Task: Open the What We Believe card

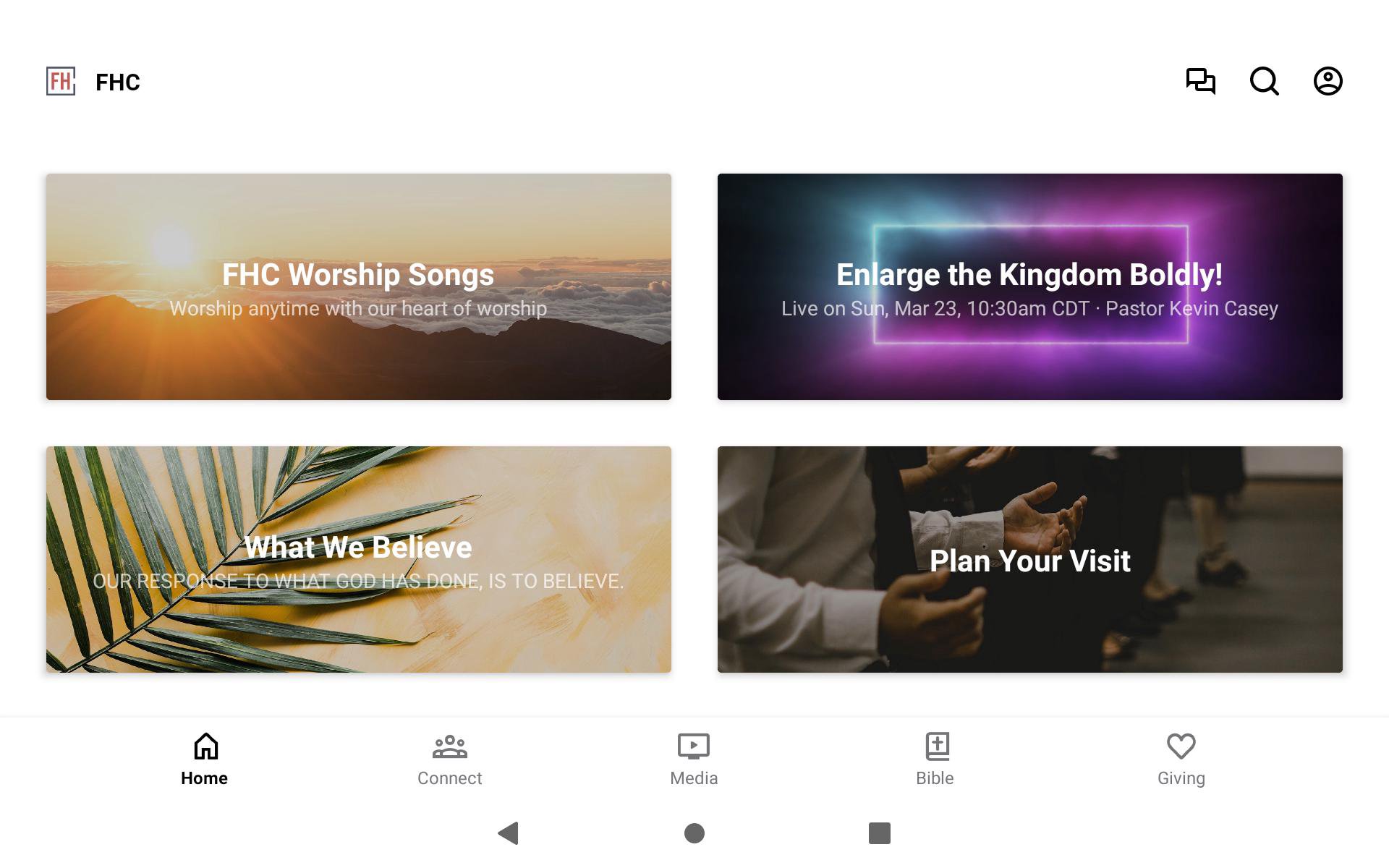Action: (359, 559)
